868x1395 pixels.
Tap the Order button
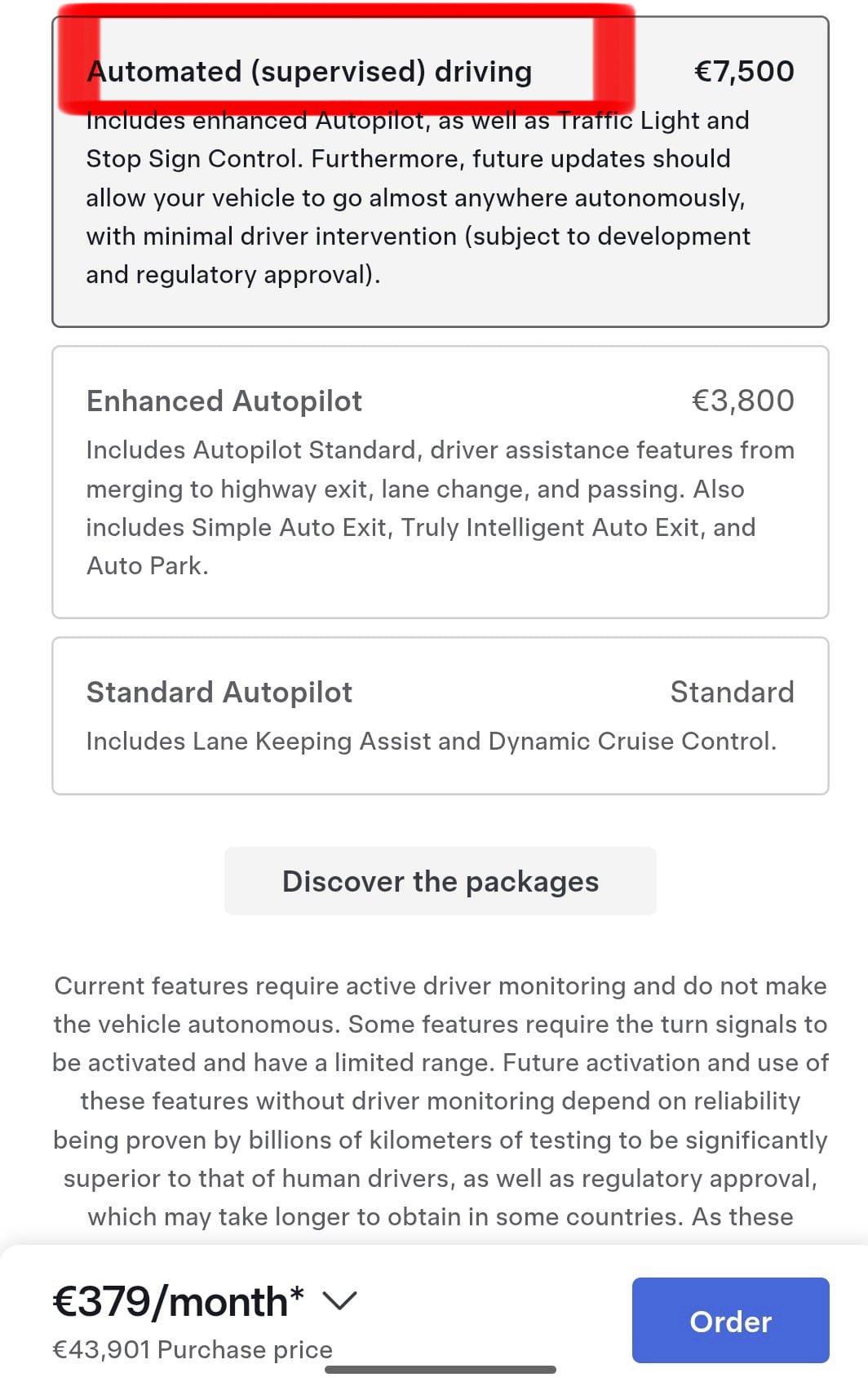730,1320
